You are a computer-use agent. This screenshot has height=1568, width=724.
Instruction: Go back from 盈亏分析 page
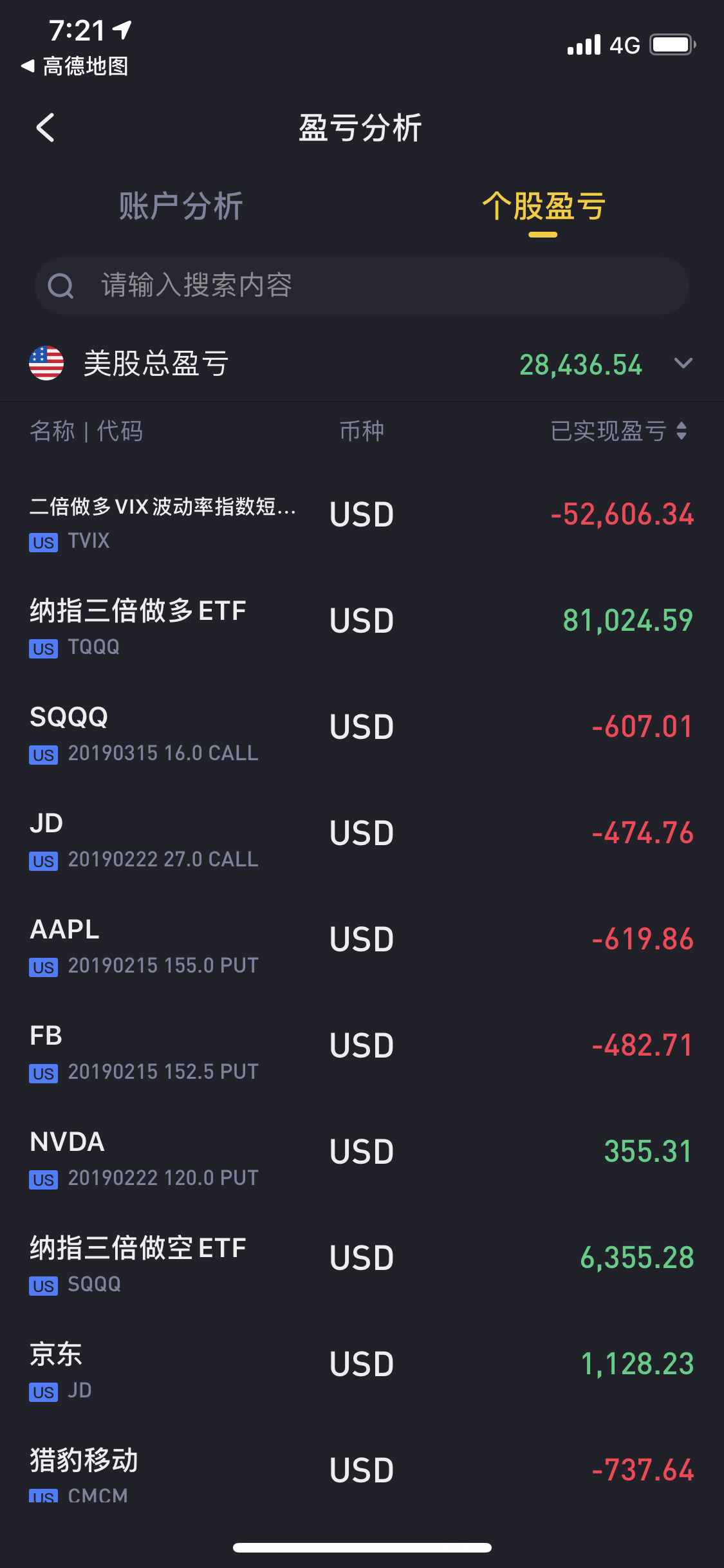45,127
